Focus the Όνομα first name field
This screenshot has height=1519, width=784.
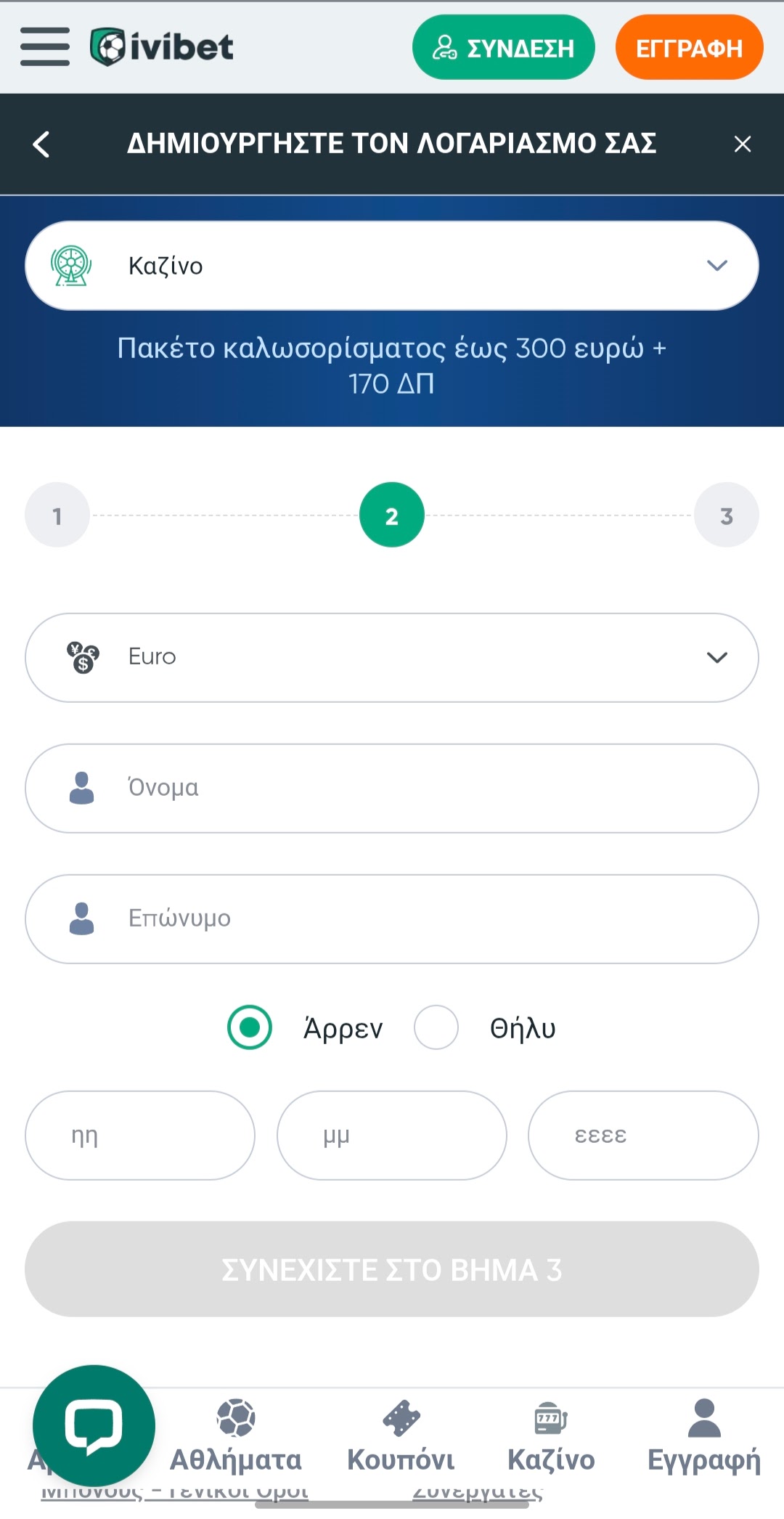coord(392,788)
